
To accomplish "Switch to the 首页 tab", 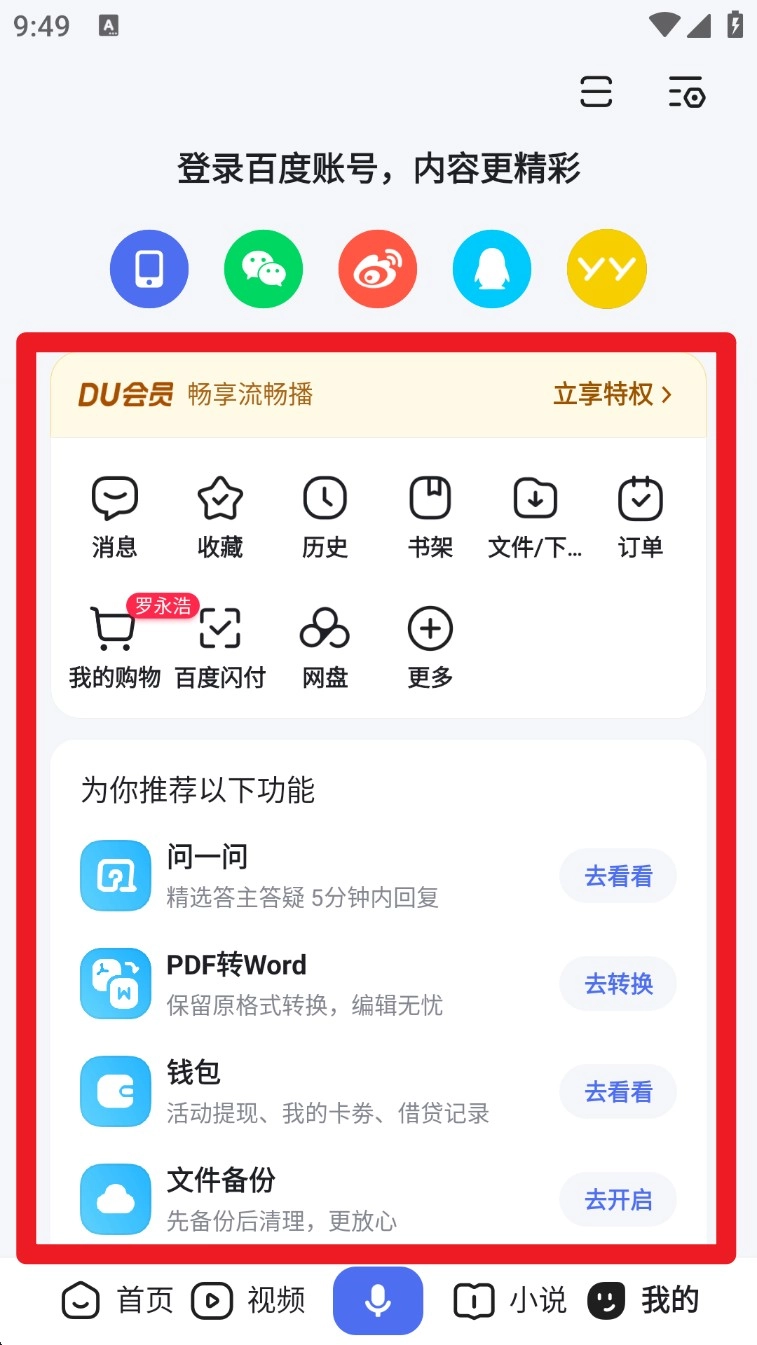I will click(x=118, y=1300).
